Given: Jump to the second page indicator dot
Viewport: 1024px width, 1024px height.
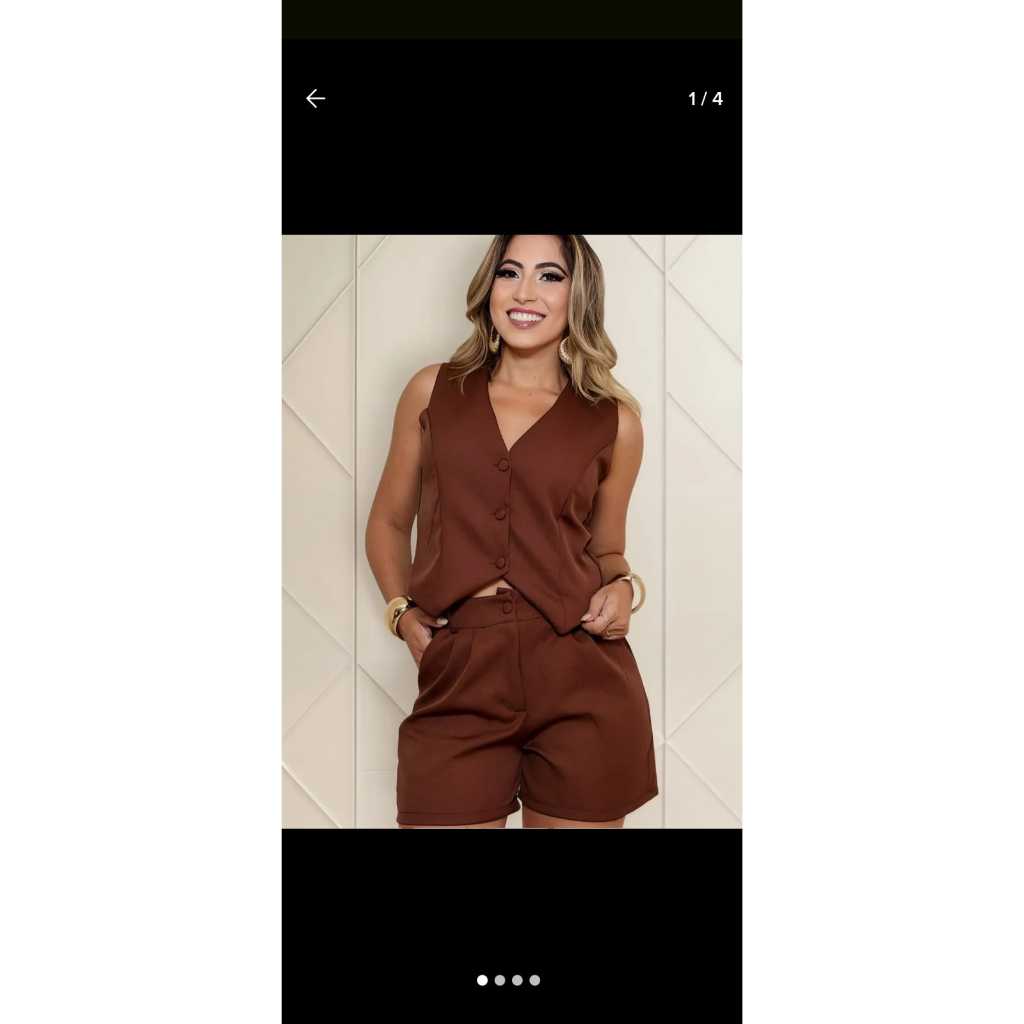Looking at the screenshot, I should click(x=500, y=980).
